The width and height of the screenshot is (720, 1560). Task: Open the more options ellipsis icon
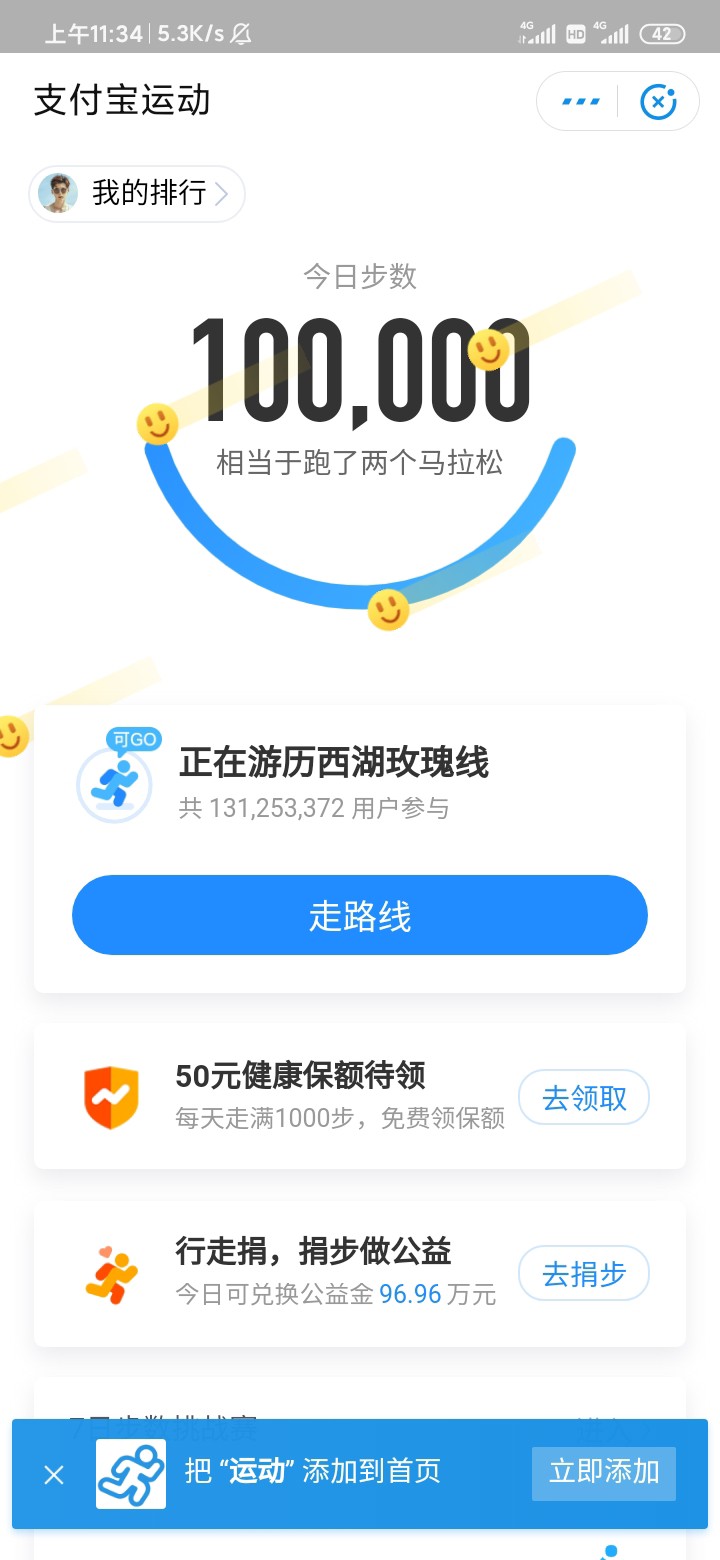pyautogui.click(x=578, y=100)
